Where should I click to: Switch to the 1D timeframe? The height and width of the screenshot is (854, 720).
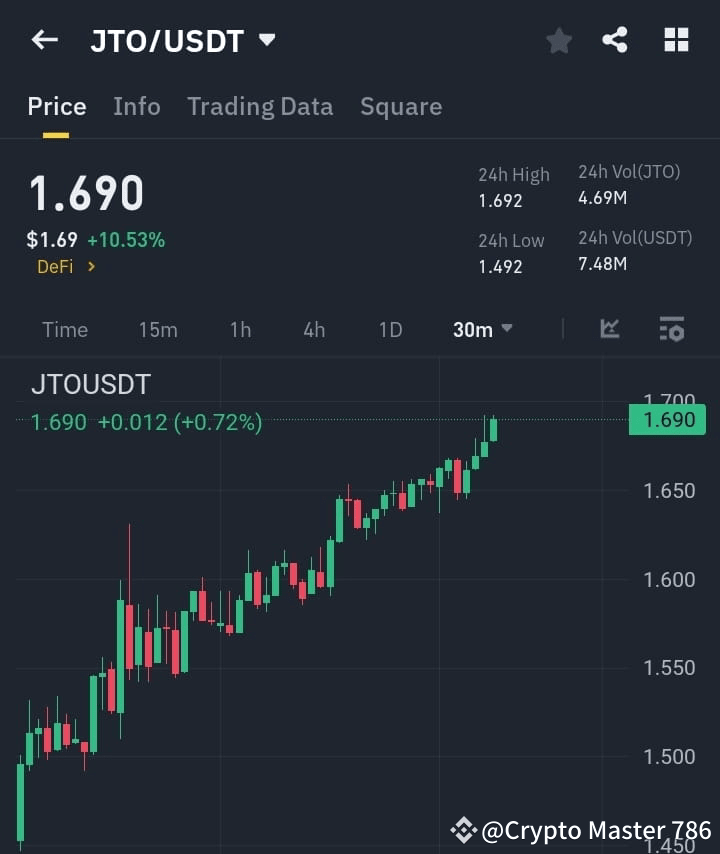(390, 329)
